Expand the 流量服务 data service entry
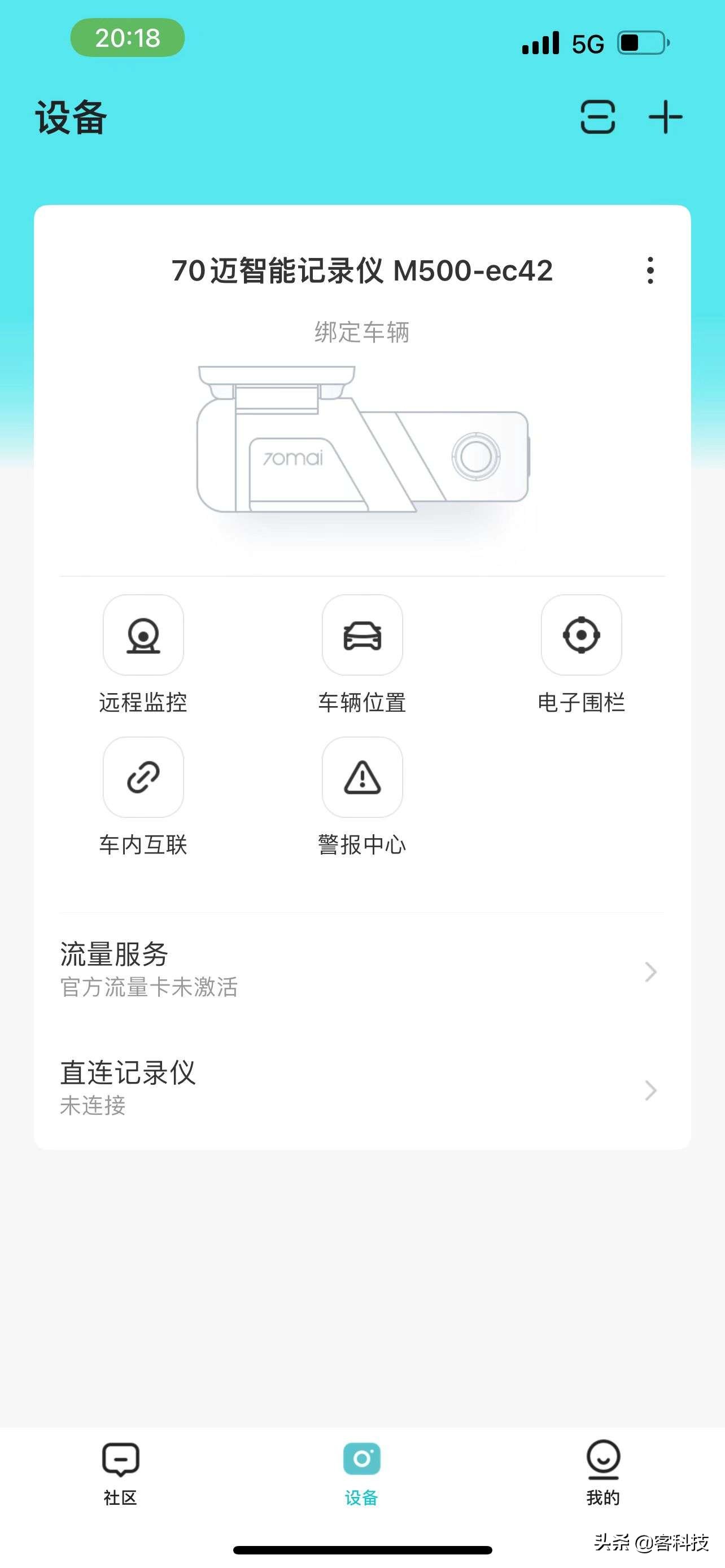 pos(362,971)
